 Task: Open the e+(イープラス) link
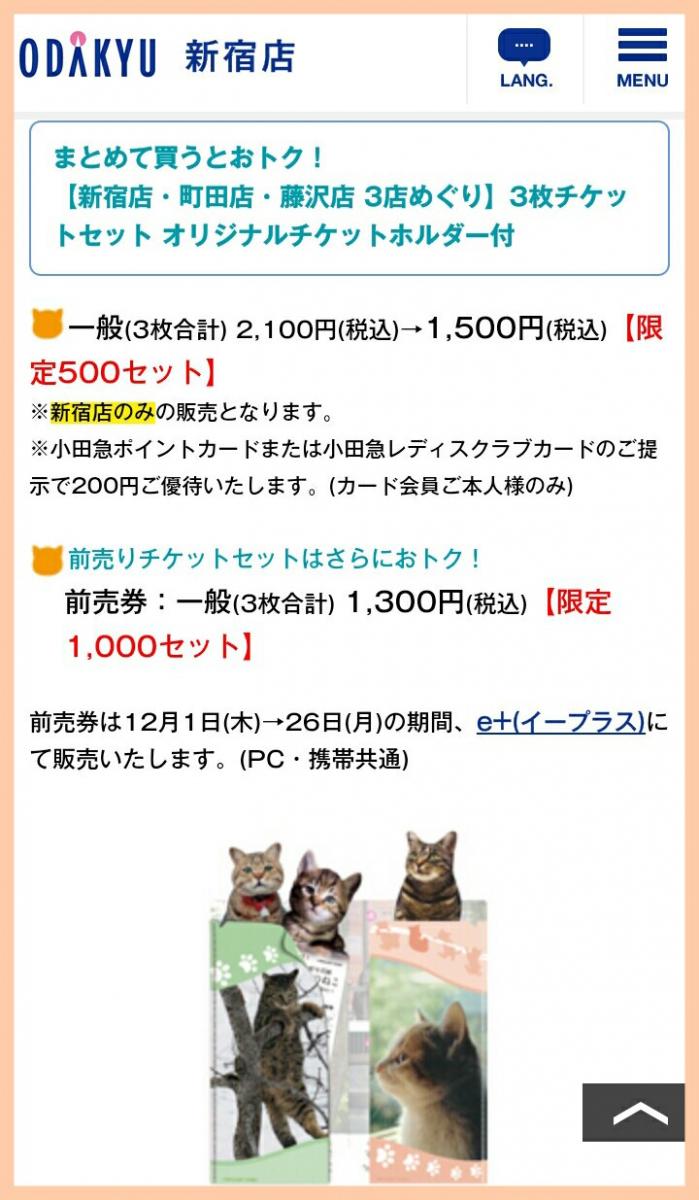point(560,720)
